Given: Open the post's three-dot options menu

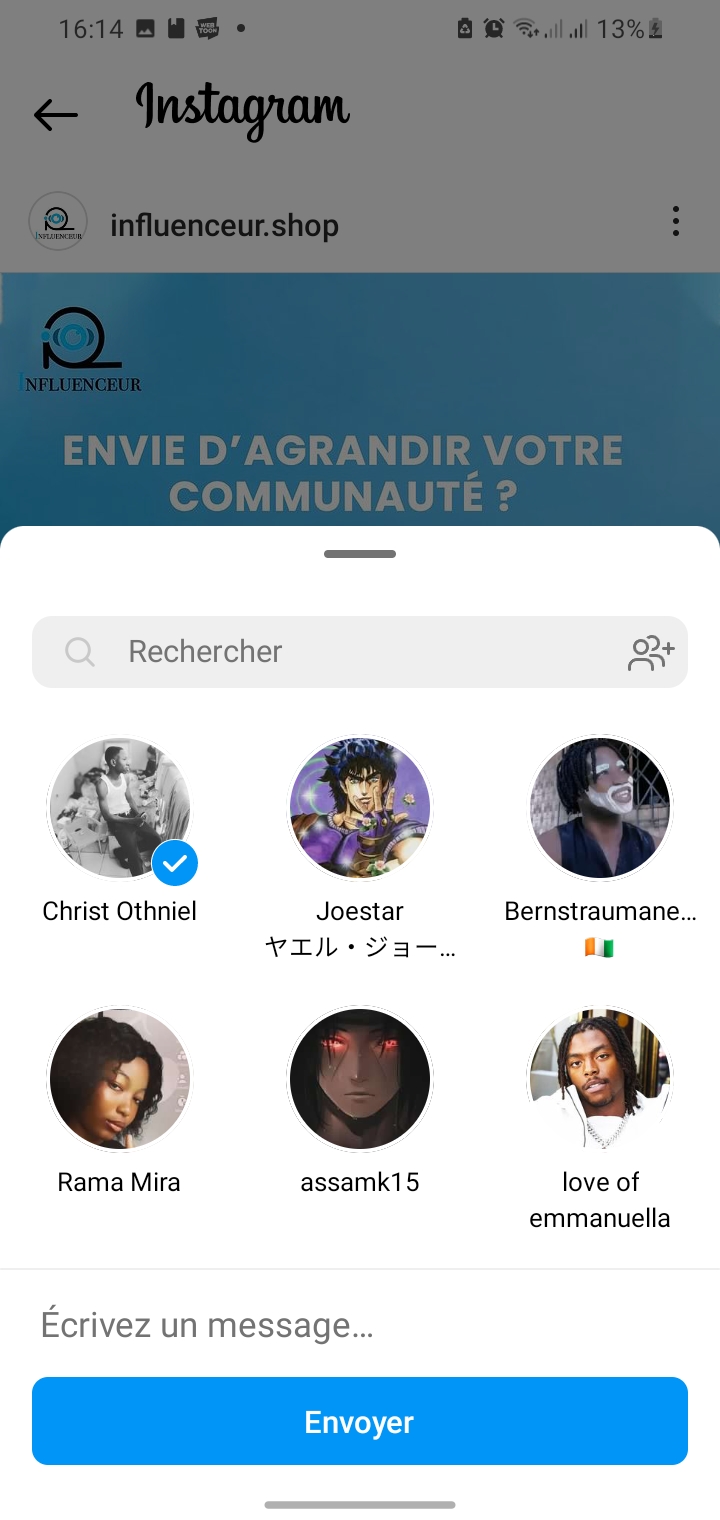Looking at the screenshot, I should click(x=676, y=221).
